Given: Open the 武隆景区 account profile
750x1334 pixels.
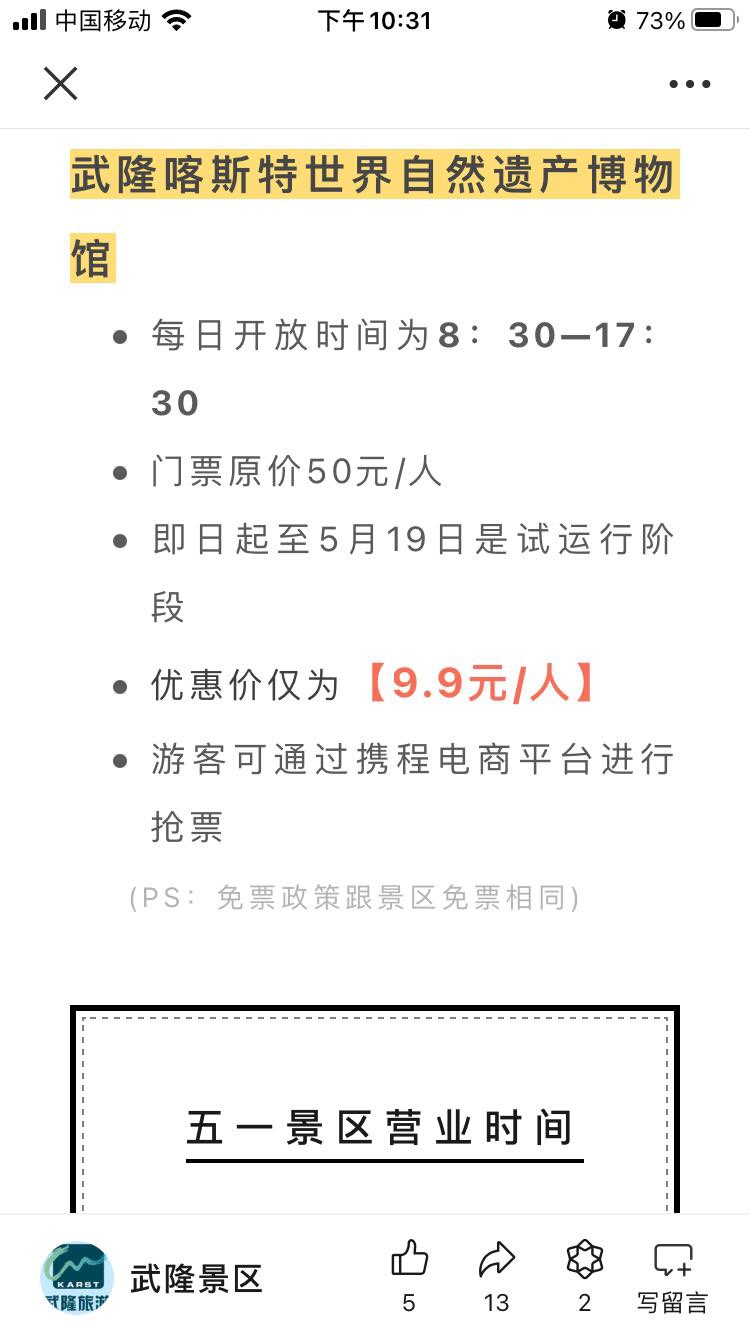Looking at the screenshot, I should [x=151, y=1277].
